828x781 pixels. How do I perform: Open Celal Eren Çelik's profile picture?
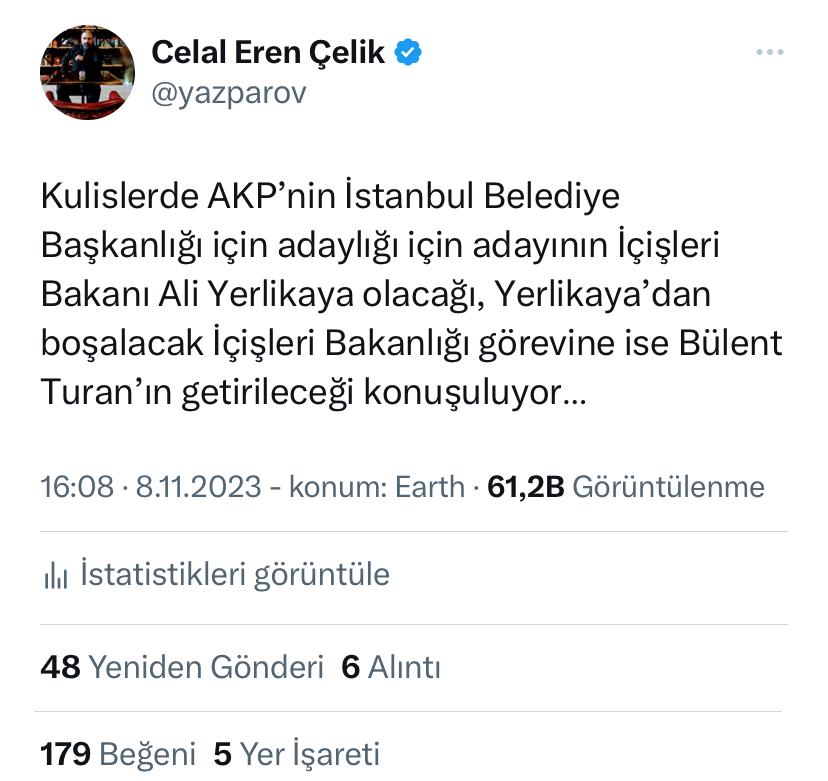click(x=87, y=73)
